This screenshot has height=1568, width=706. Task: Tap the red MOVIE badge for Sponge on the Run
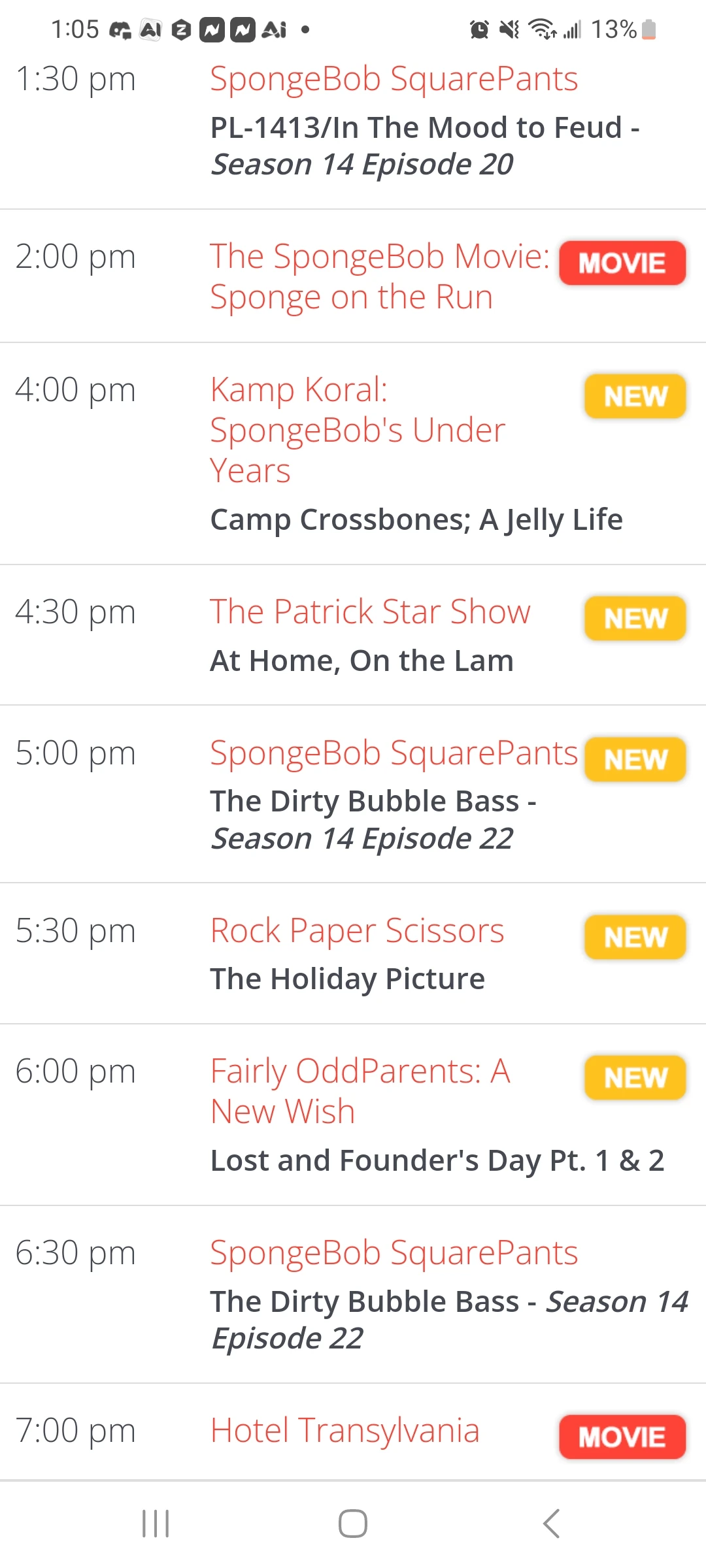pyautogui.click(x=622, y=263)
